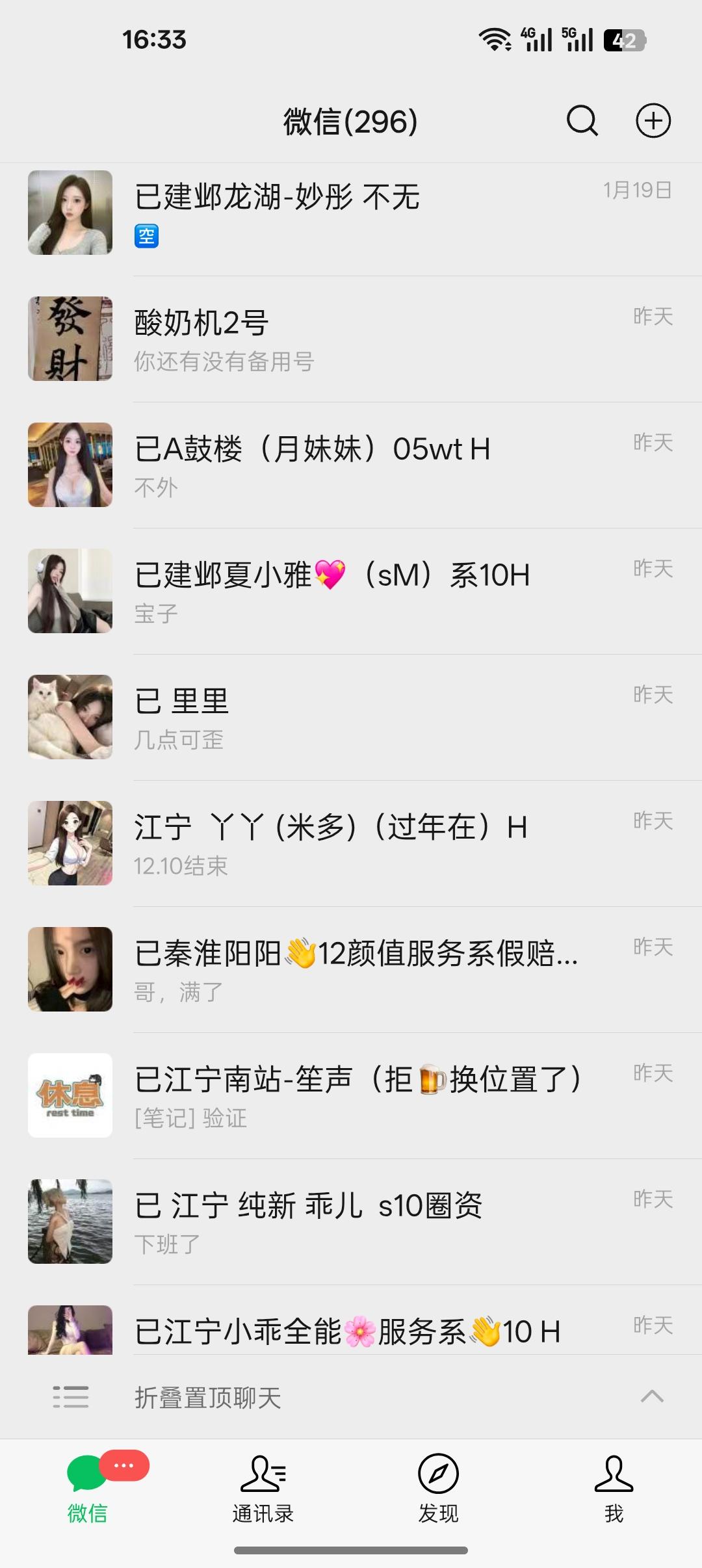Open the search icon in the header
Screen dimensions: 702x1568
[x=582, y=121]
